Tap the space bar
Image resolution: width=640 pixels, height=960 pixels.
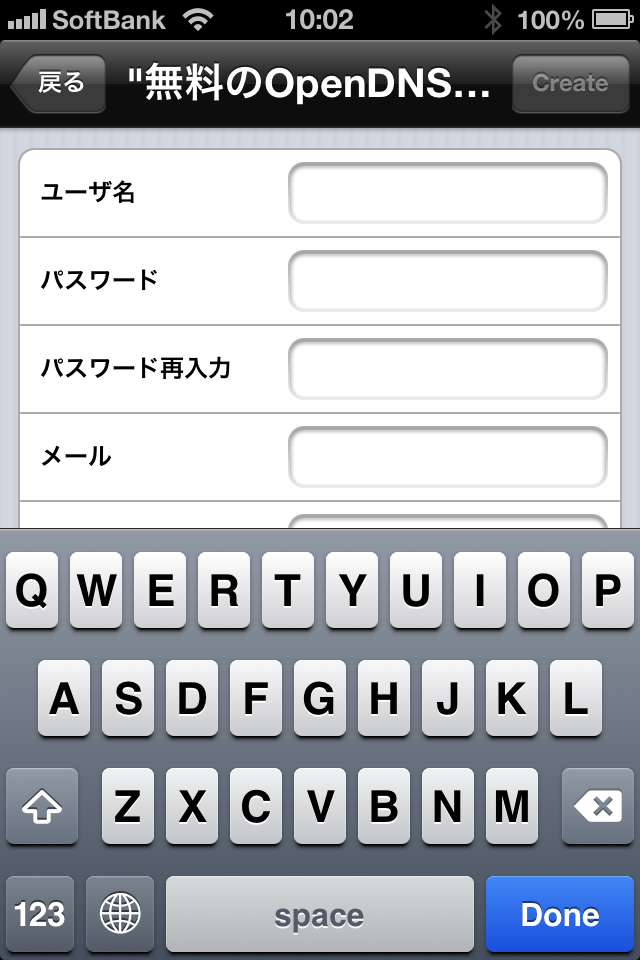(x=319, y=914)
